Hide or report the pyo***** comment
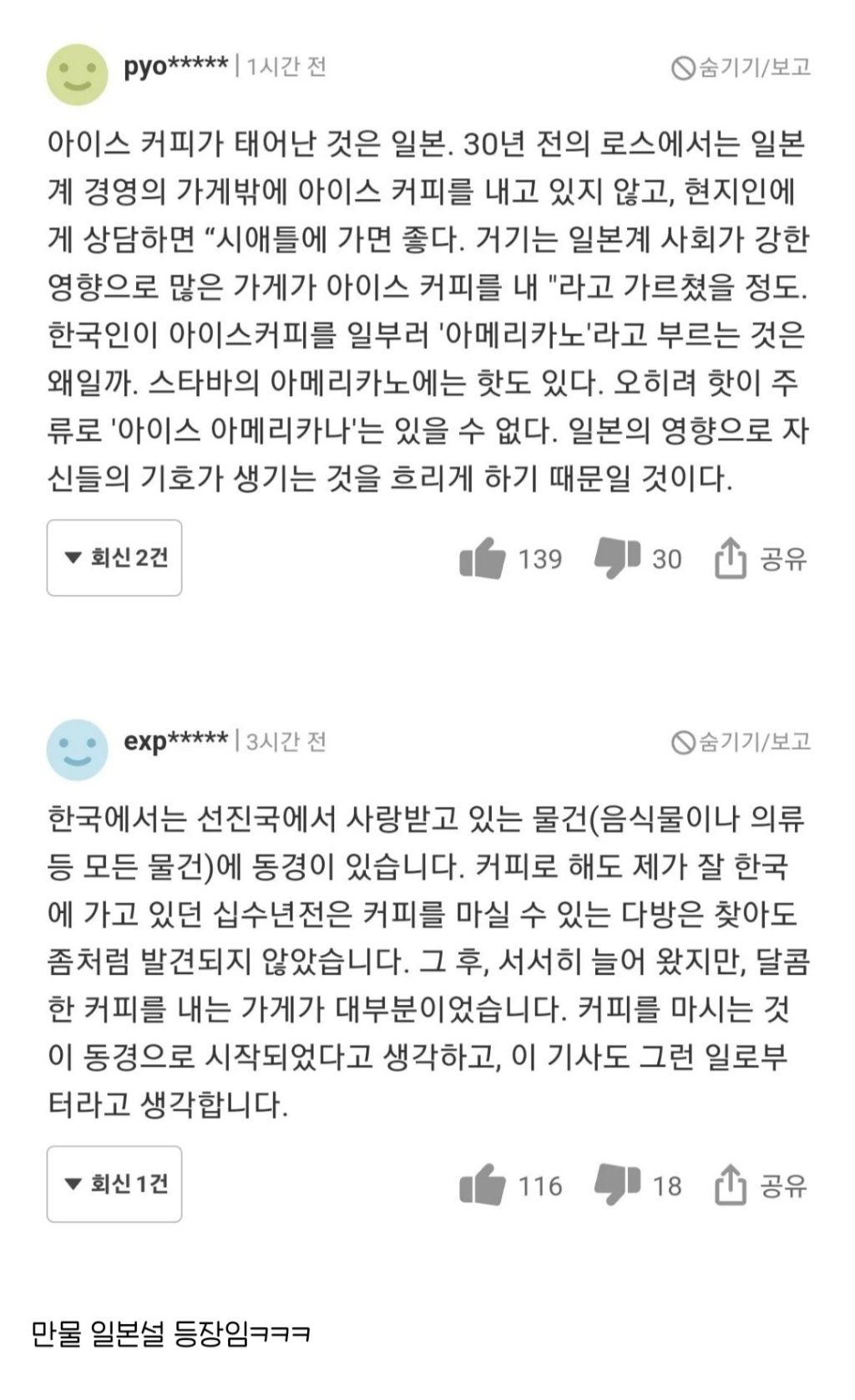This screenshot has height=1400, width=855. tap(741, 67)
